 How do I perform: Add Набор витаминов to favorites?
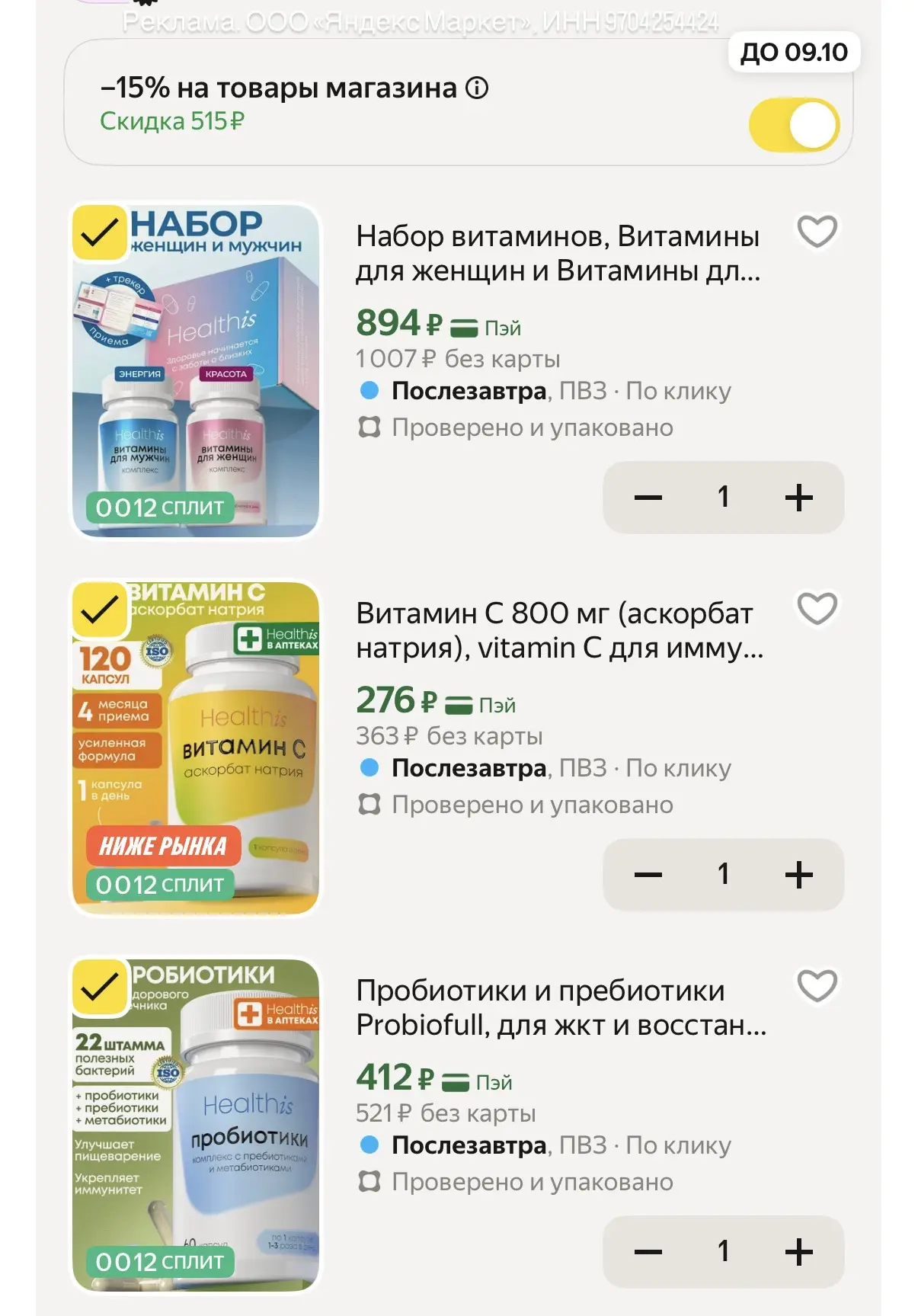pos(817,231)
